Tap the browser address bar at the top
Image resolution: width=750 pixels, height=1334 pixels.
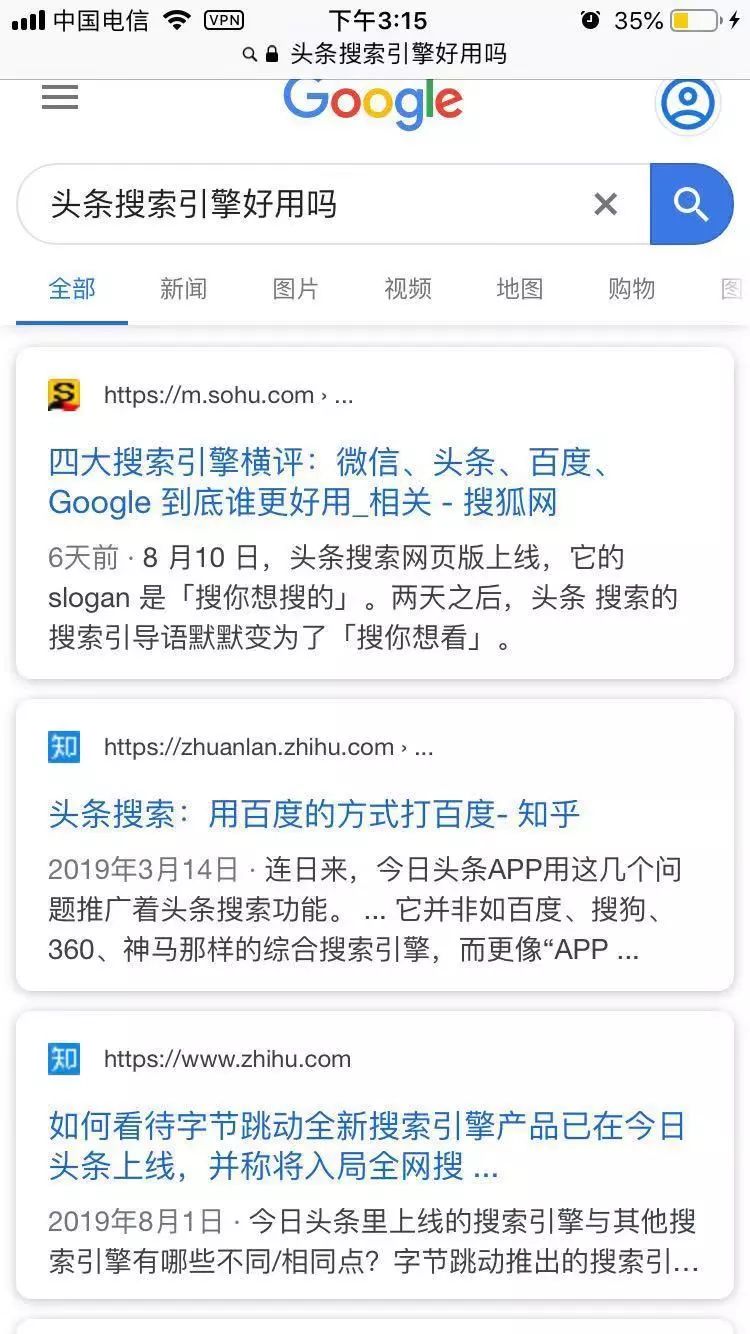point(375,54)
